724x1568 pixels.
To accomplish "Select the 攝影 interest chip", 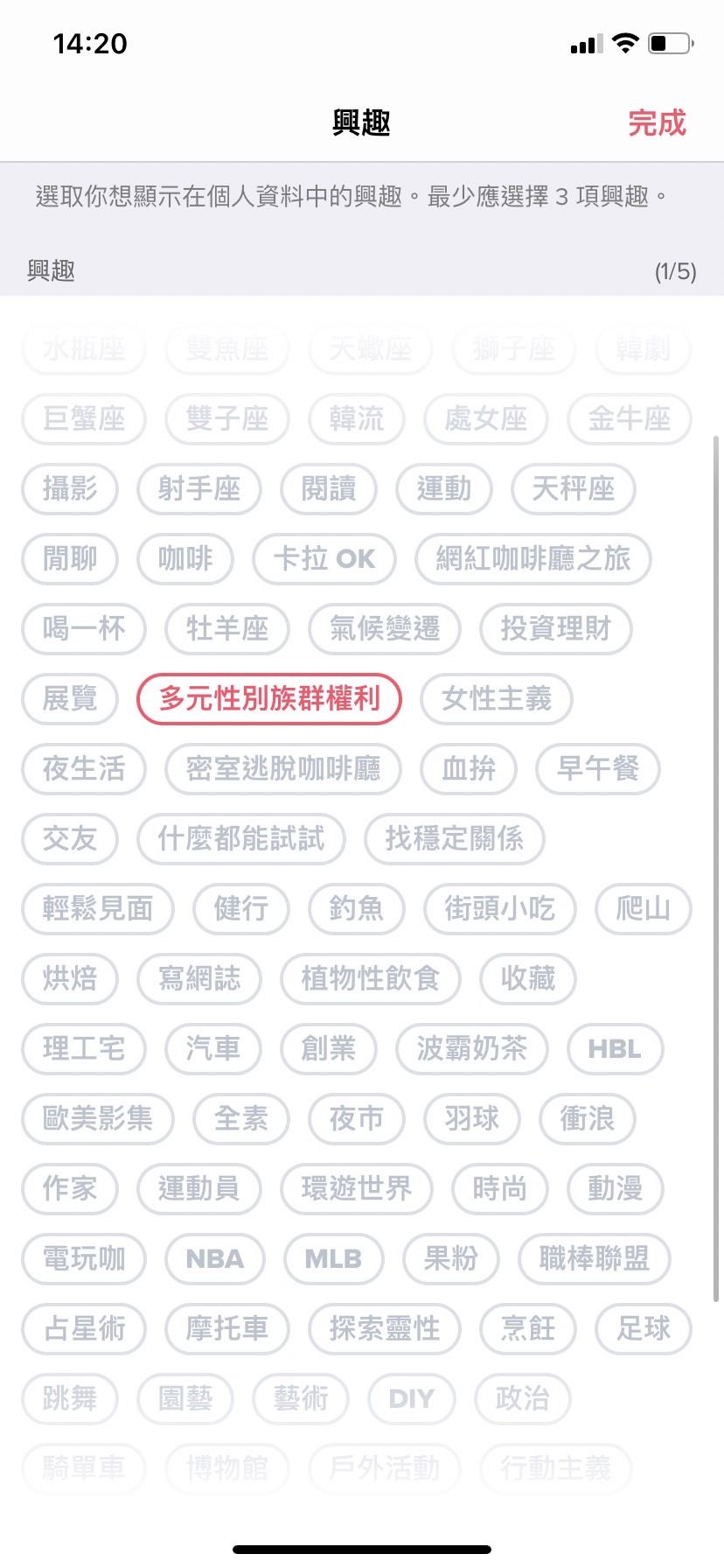I will [x=70, y=488].
